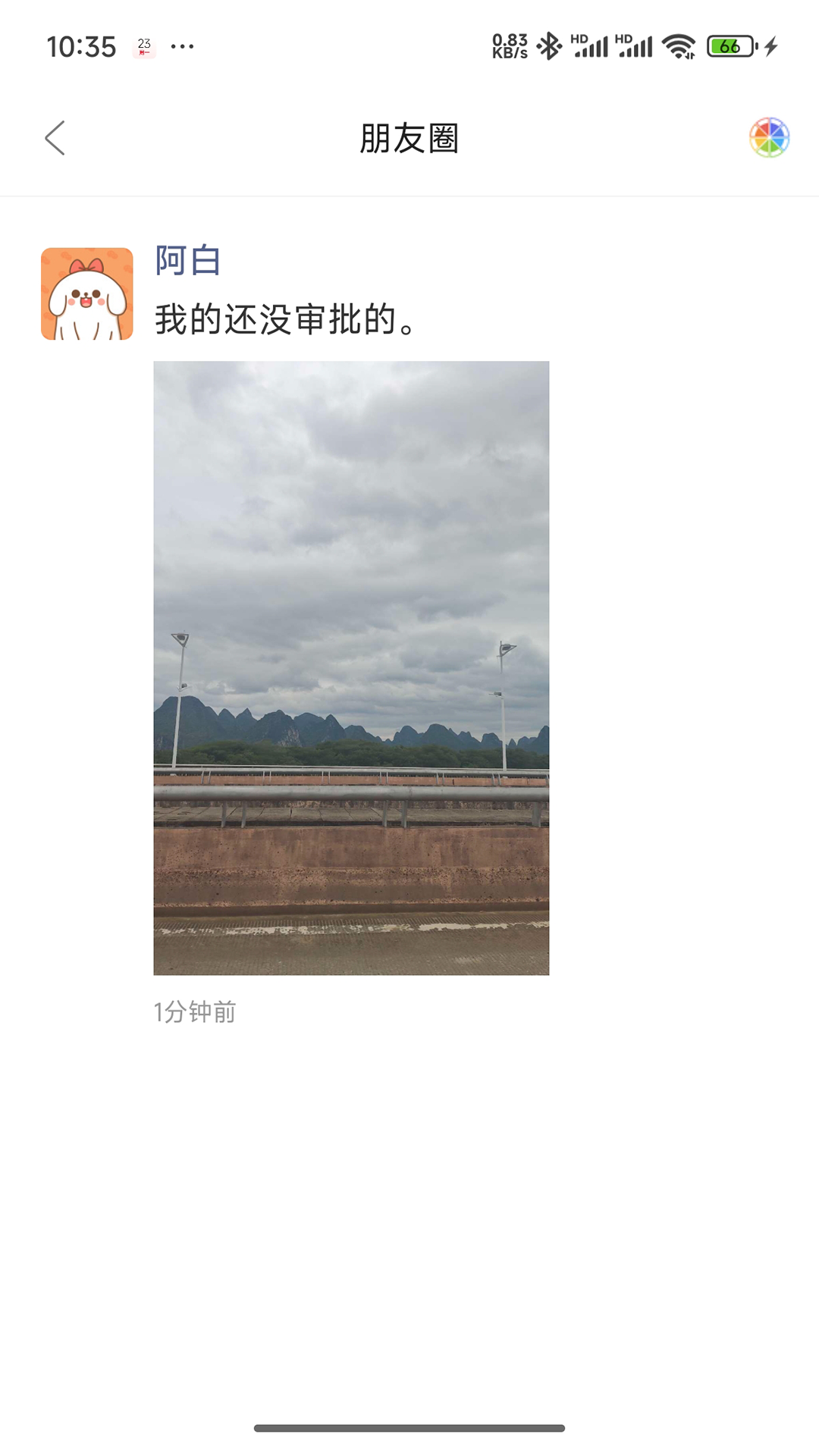Tap the charging bolt icon

[770, 47]
